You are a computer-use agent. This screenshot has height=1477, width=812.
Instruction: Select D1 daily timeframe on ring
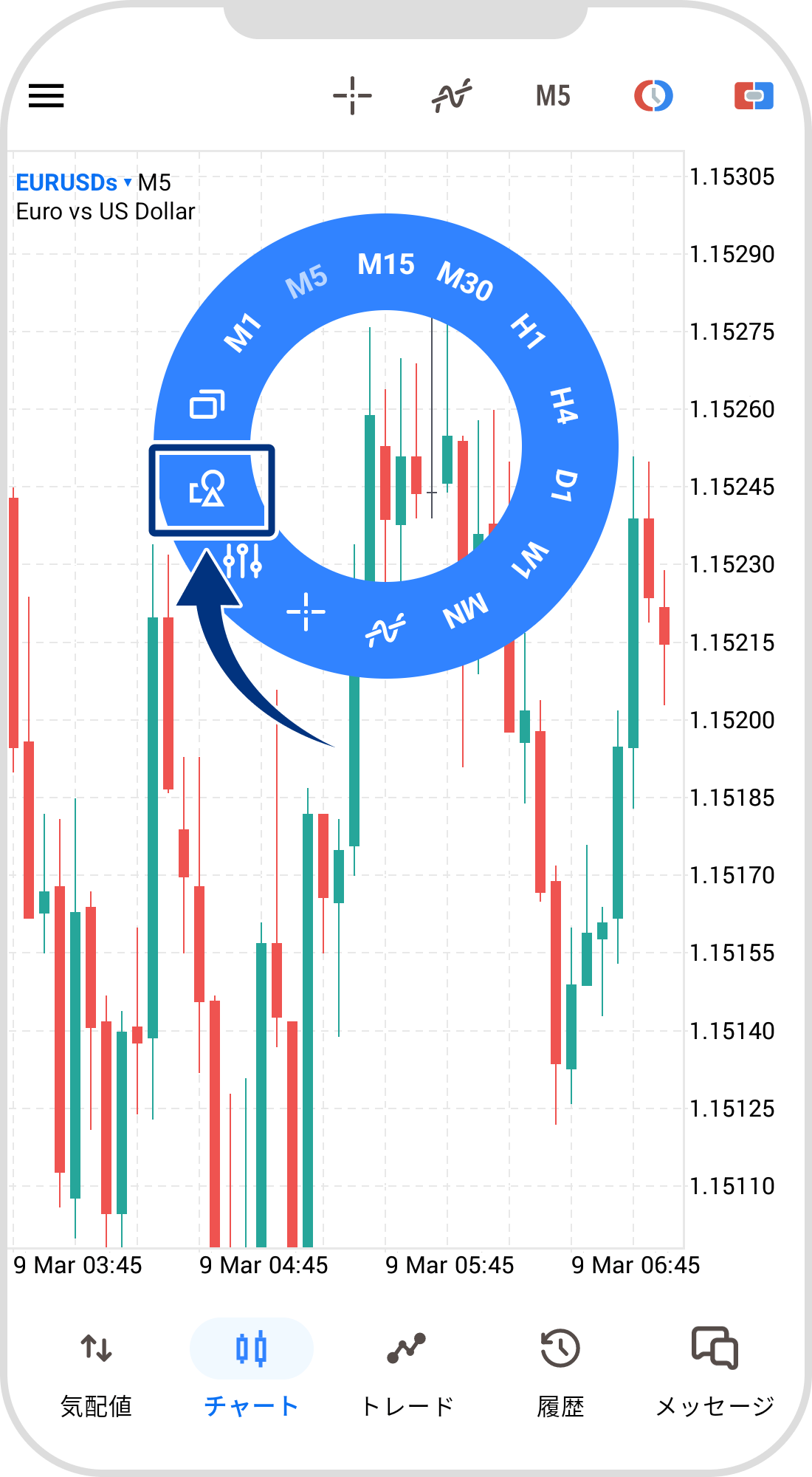tap(565, 485)
